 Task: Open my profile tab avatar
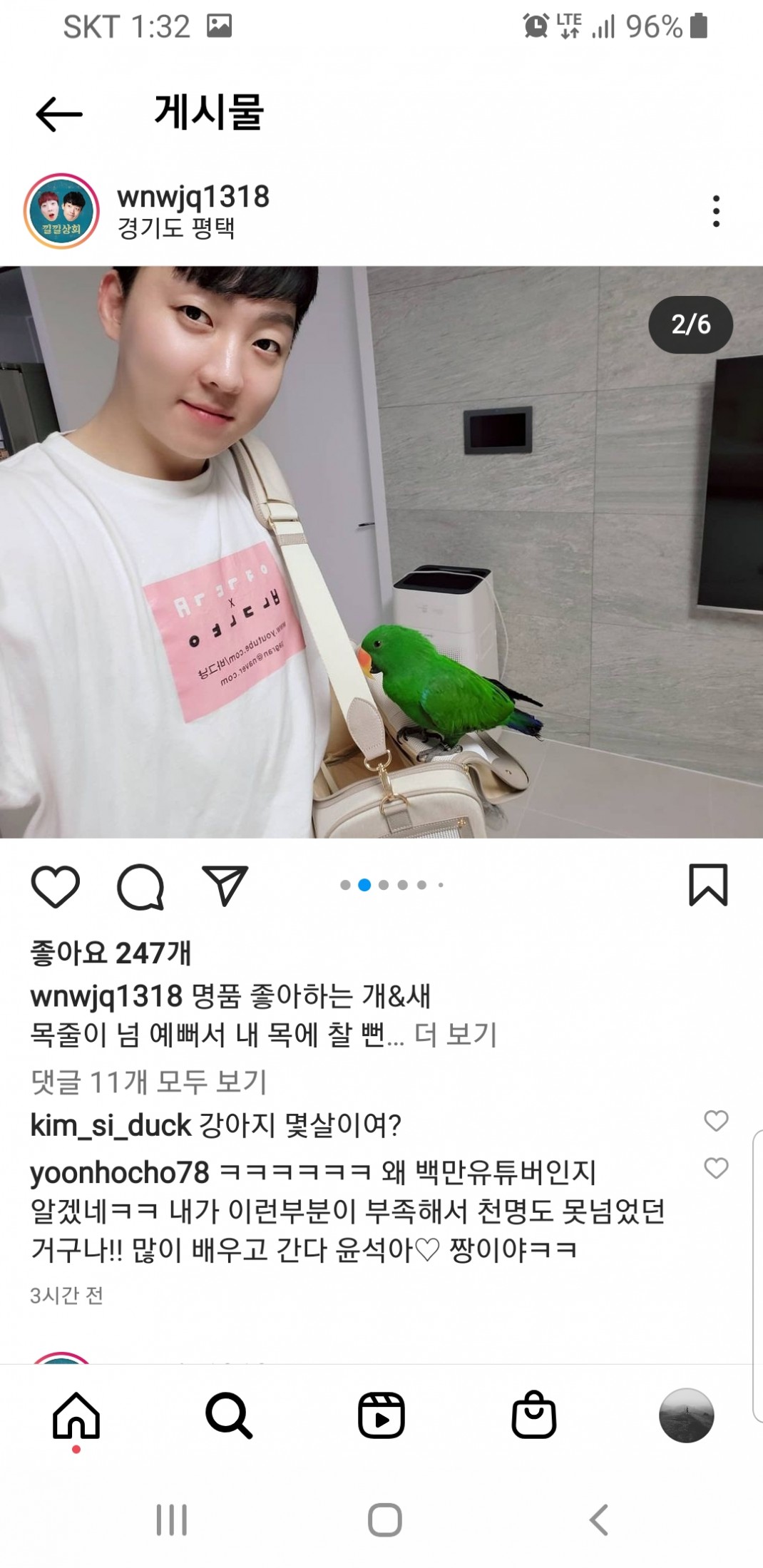[x=686, y=1415]
